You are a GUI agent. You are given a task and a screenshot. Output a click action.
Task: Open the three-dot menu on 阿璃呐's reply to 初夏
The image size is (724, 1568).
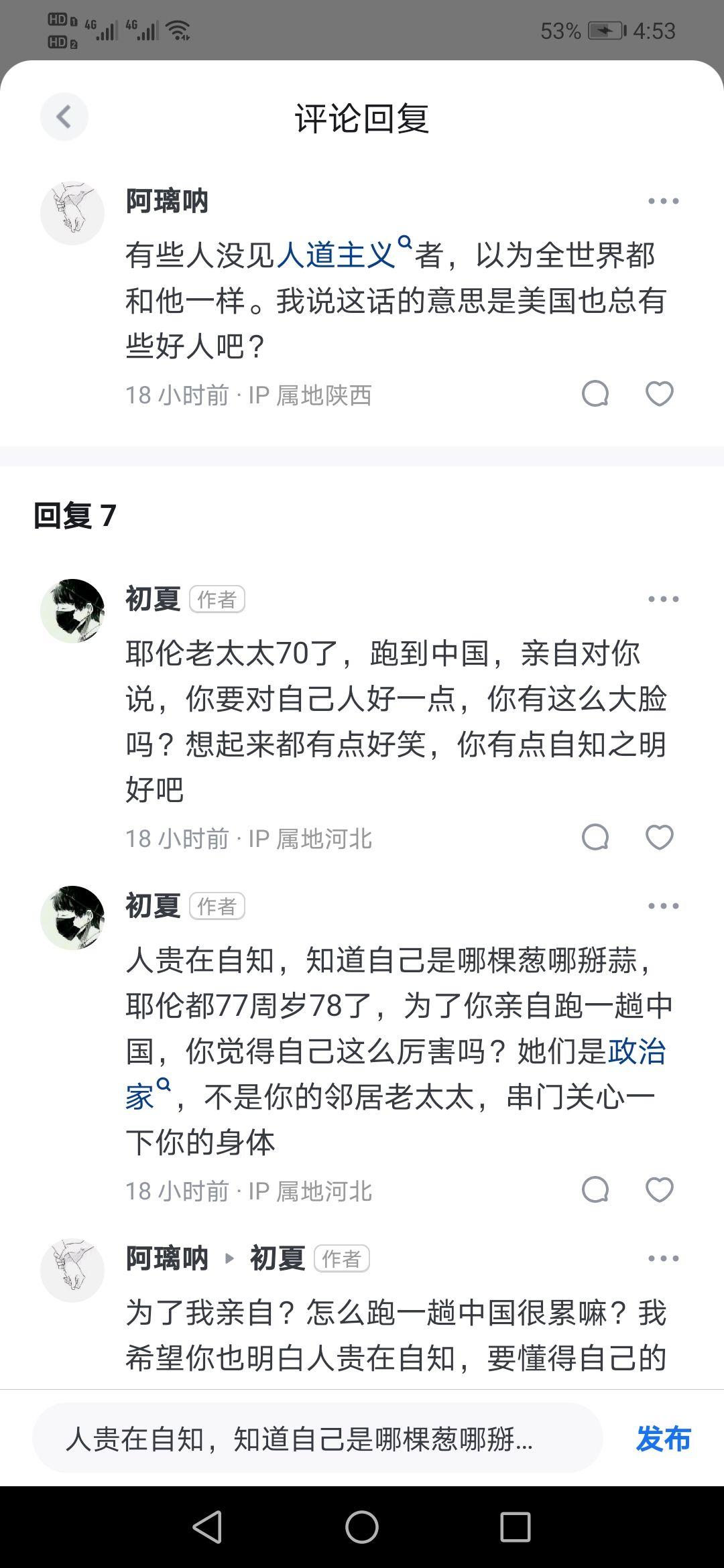point(663,1258)
